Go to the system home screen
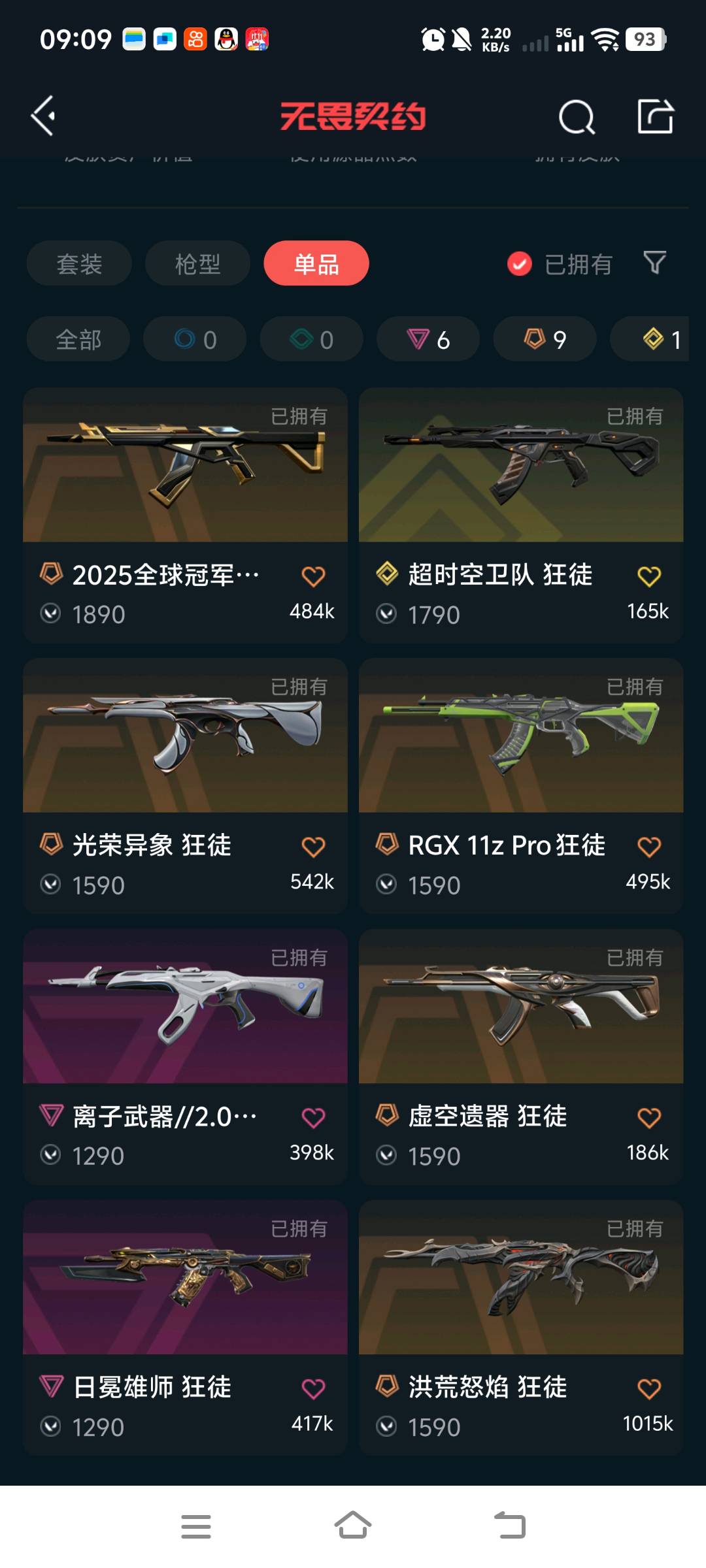This screenshot has height=1568, width=706. (353, 1526)
